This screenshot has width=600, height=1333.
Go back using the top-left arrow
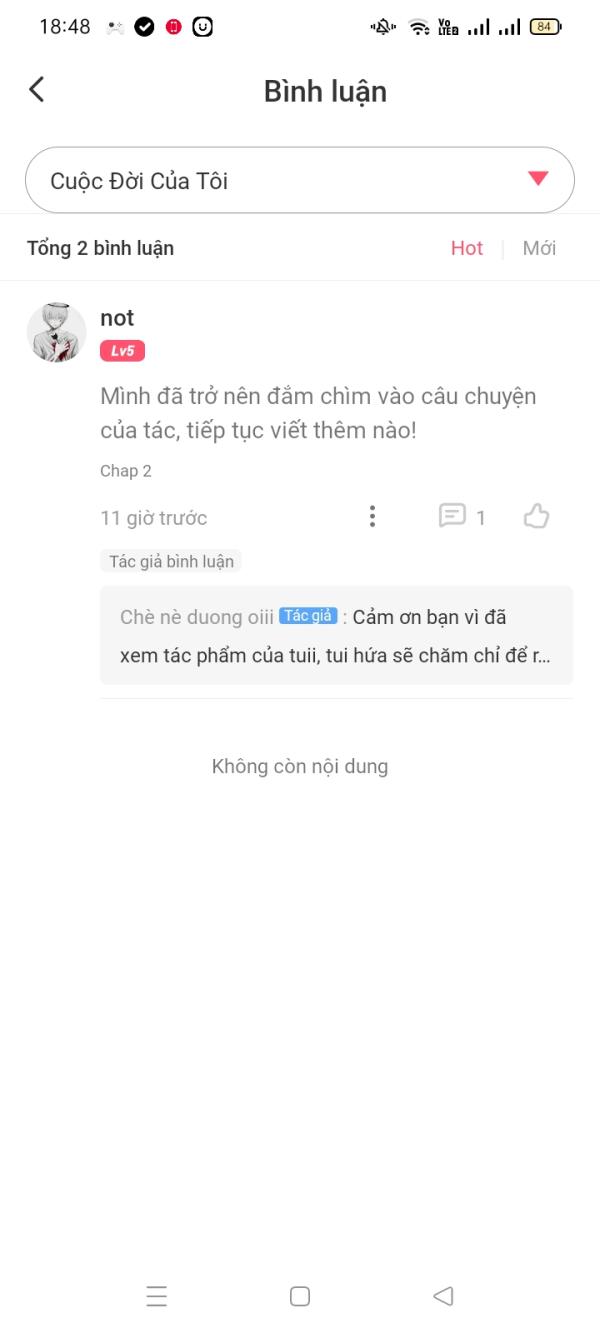click(37, 90)
